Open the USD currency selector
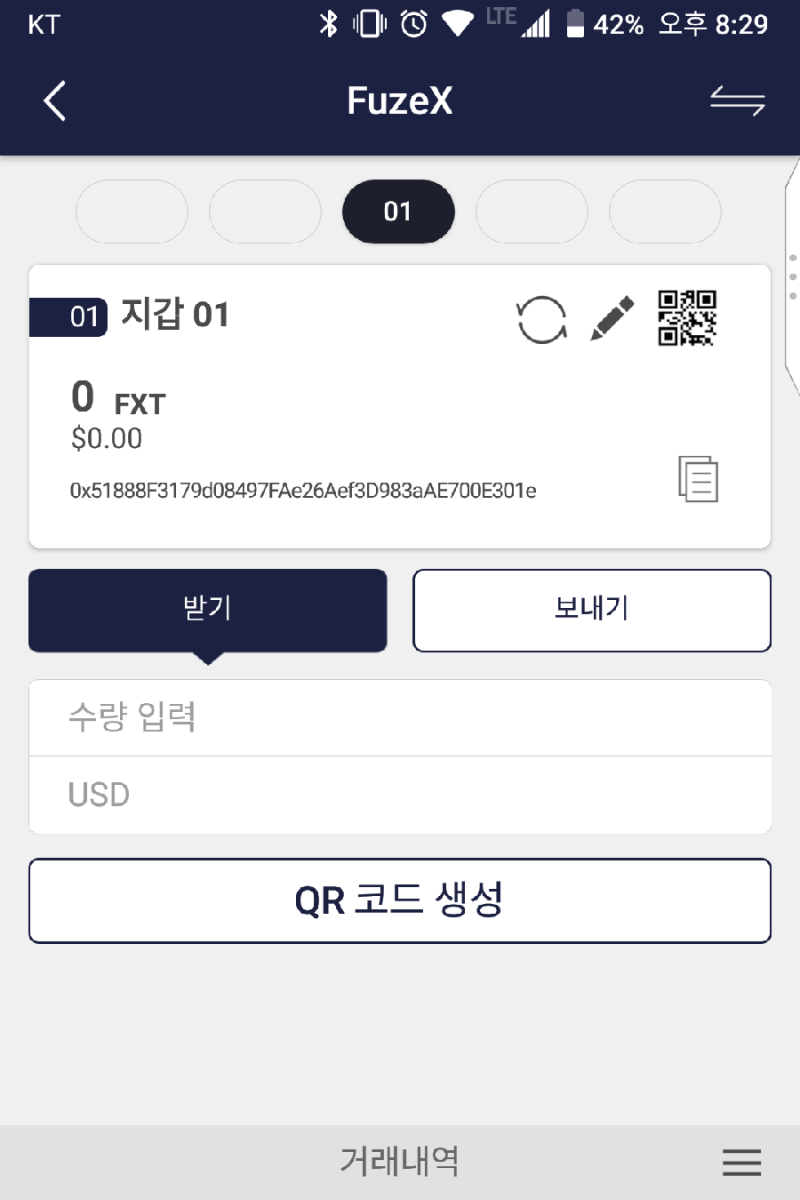Screen dimensions: 800x1200 (400, 794)
